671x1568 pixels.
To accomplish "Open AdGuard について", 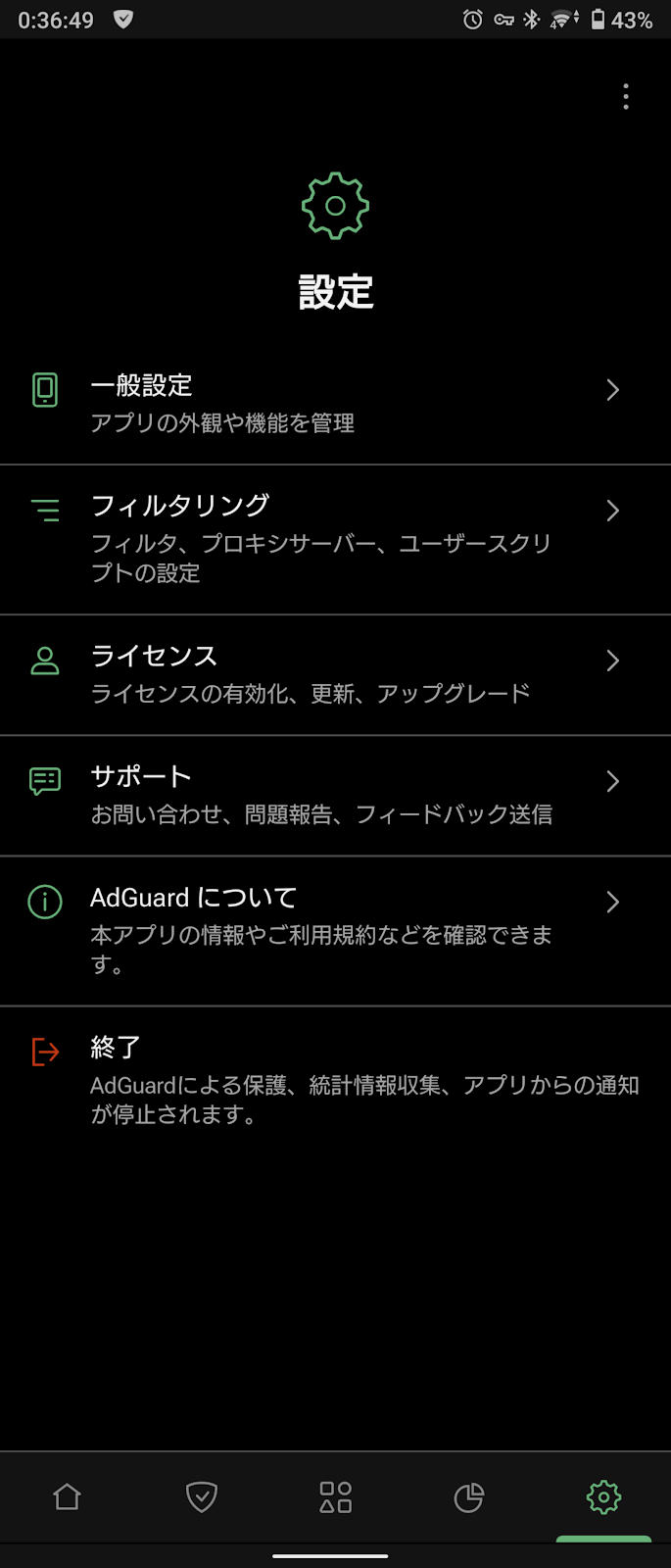I will (335, 930).
